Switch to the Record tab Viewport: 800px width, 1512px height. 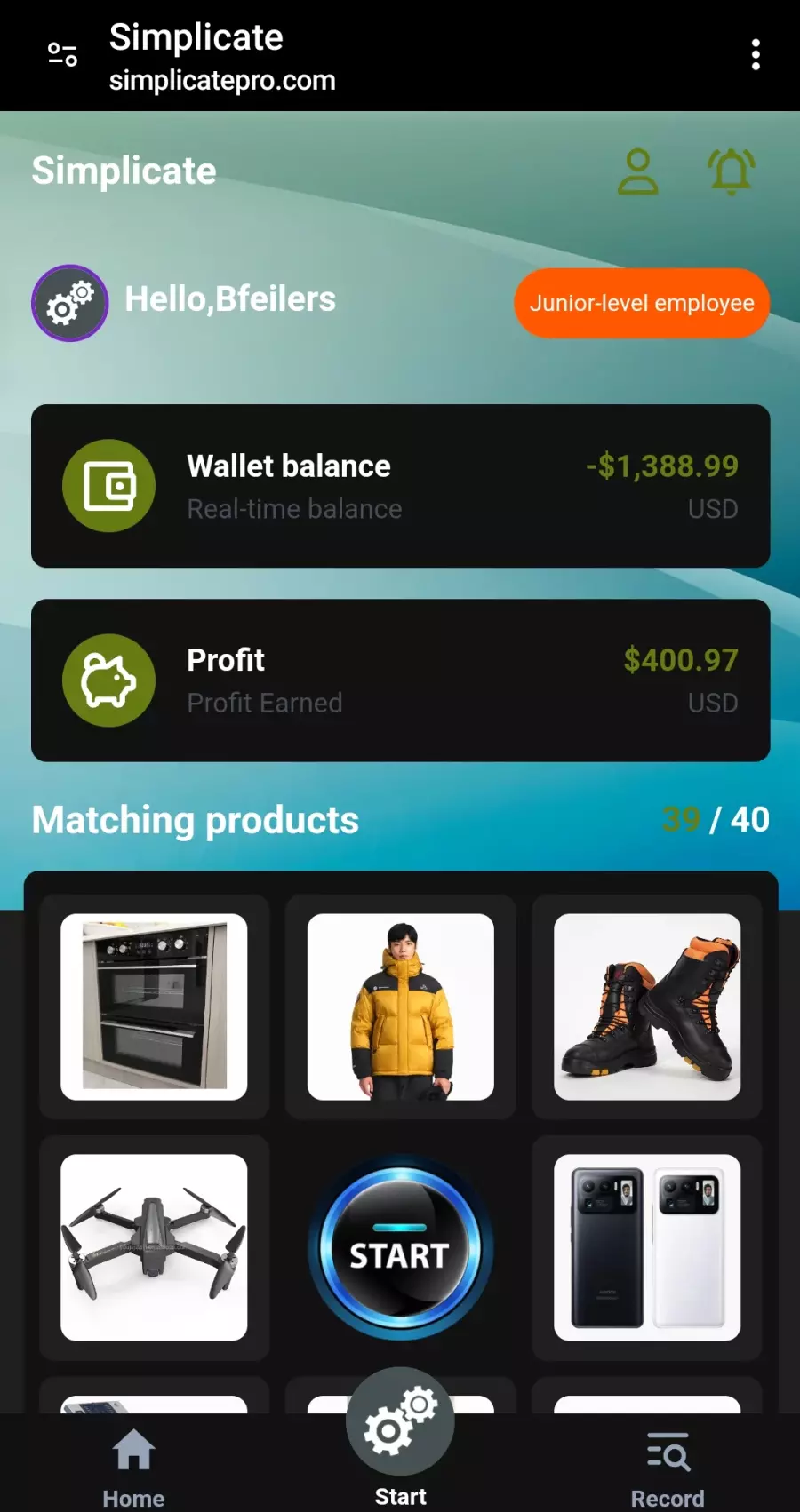tap(668, 1466)
